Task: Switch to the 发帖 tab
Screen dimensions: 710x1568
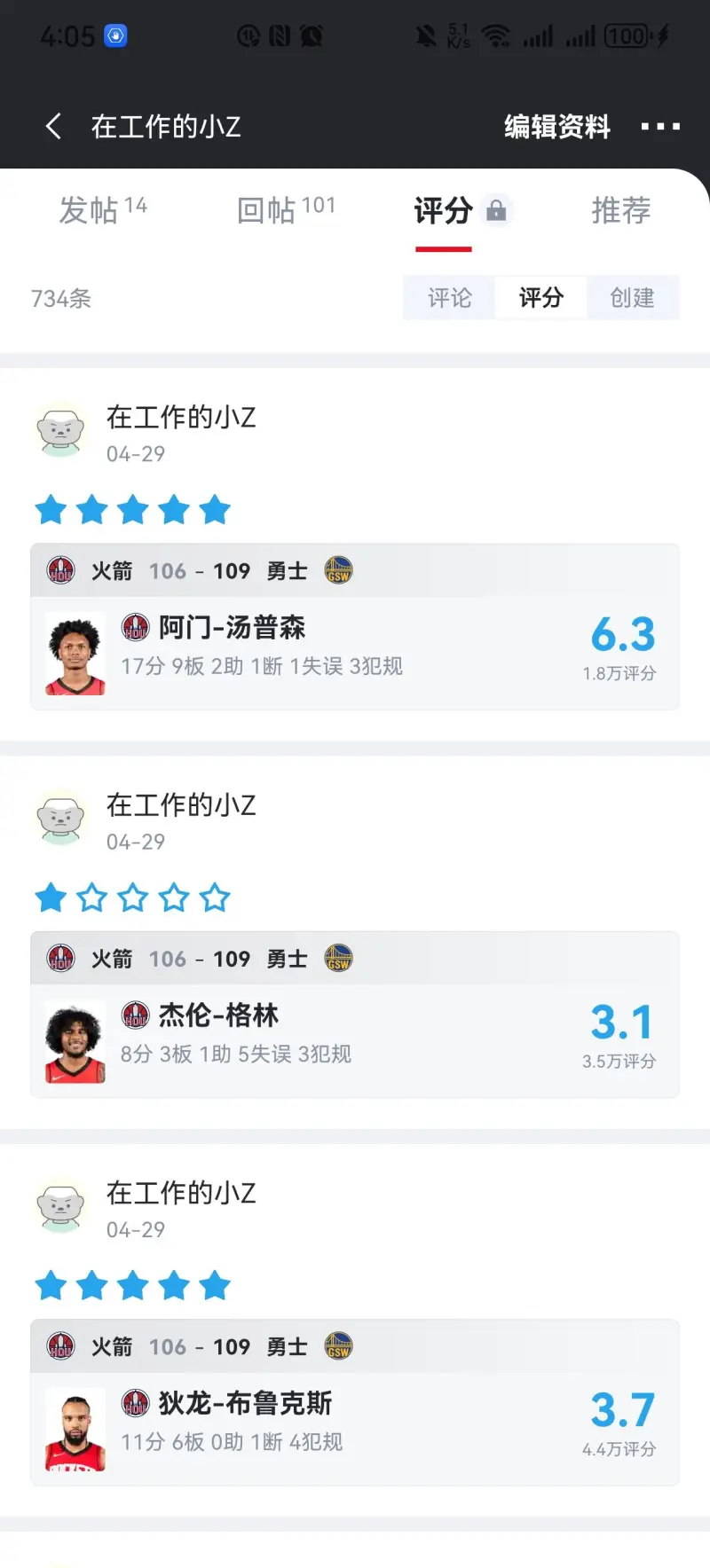Action: [x=102, y=211]
